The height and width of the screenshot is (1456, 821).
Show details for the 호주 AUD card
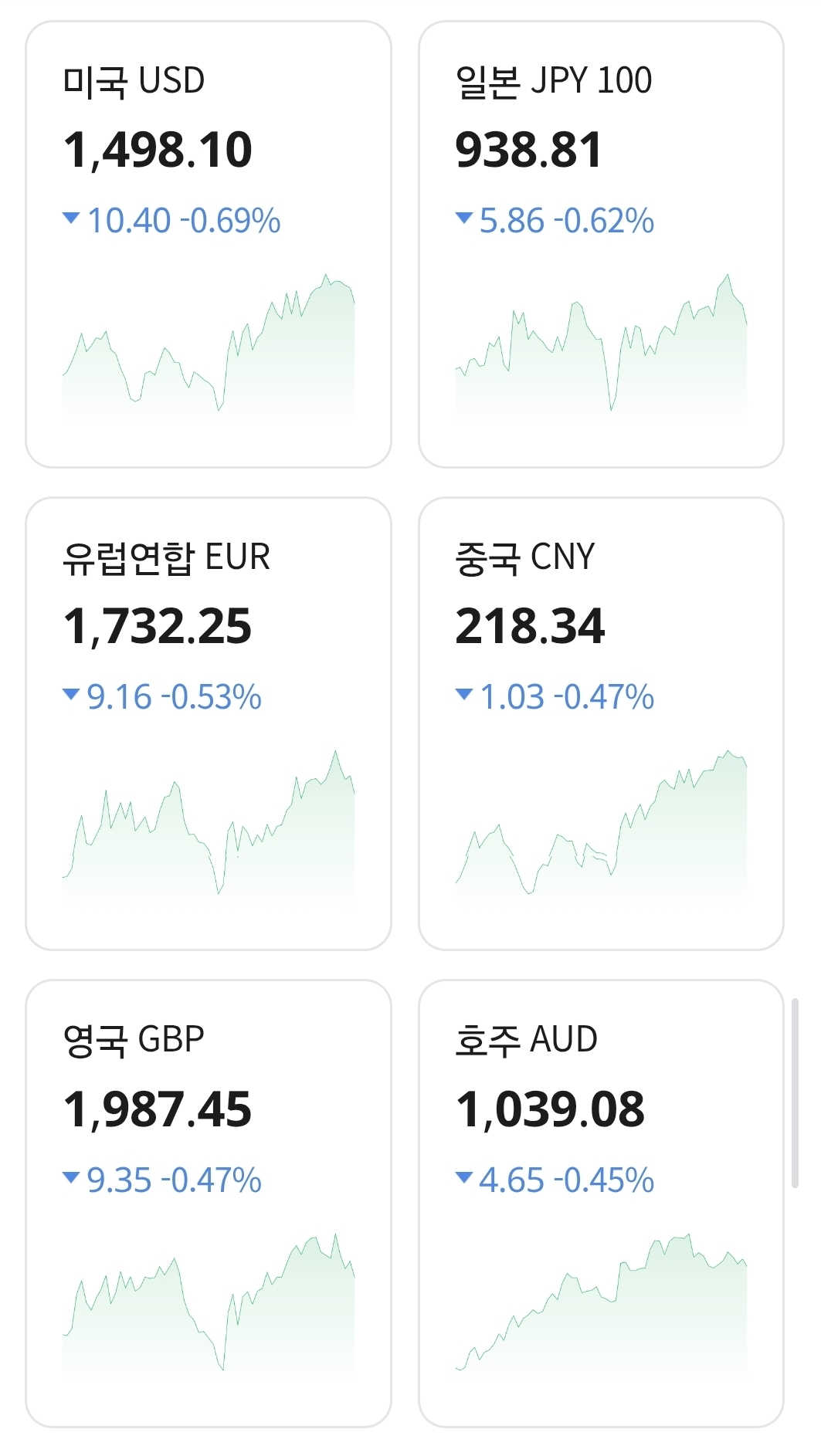[601, 1203]
